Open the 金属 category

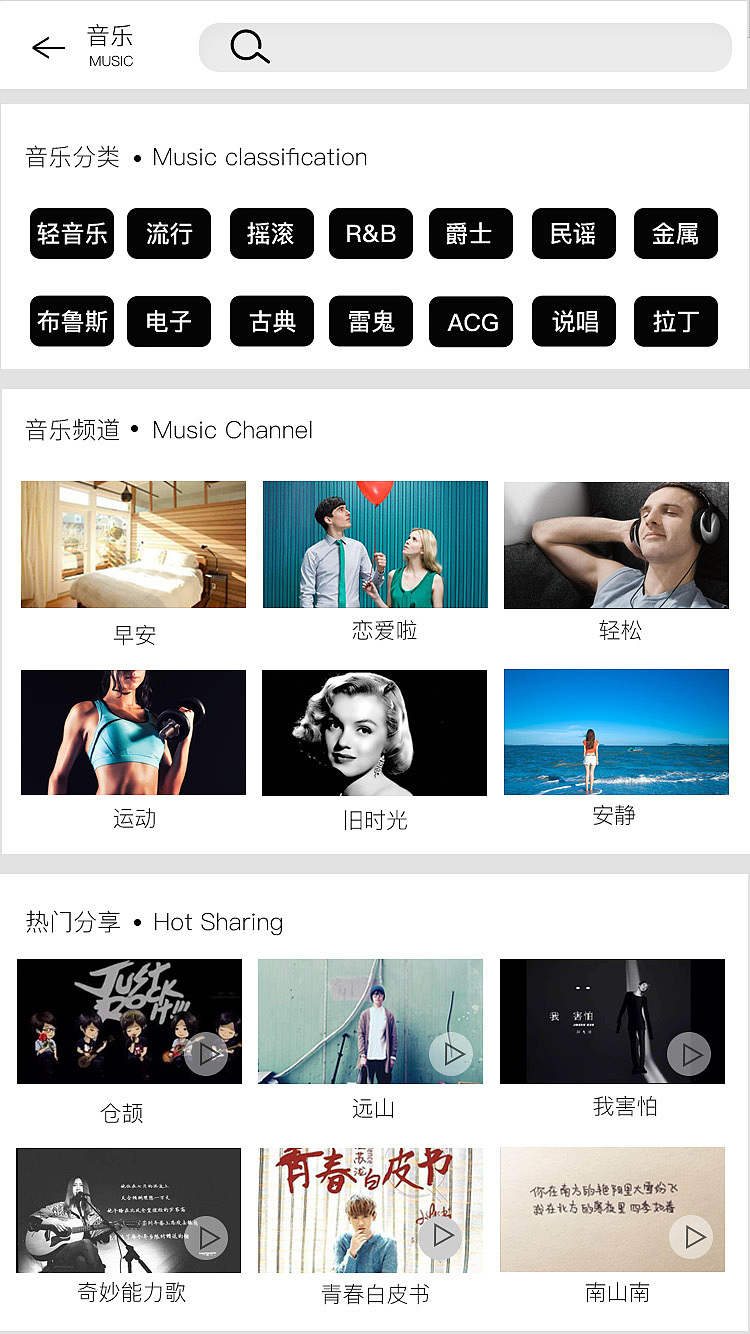pos(675,234)
